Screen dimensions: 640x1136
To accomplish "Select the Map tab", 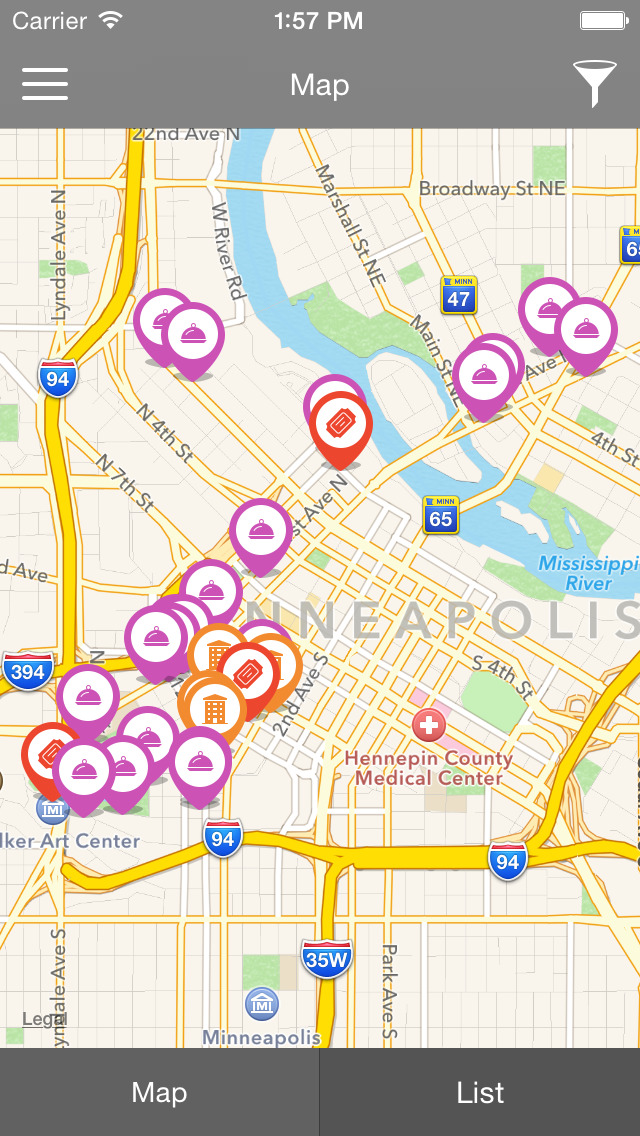I will (159, 1093).
